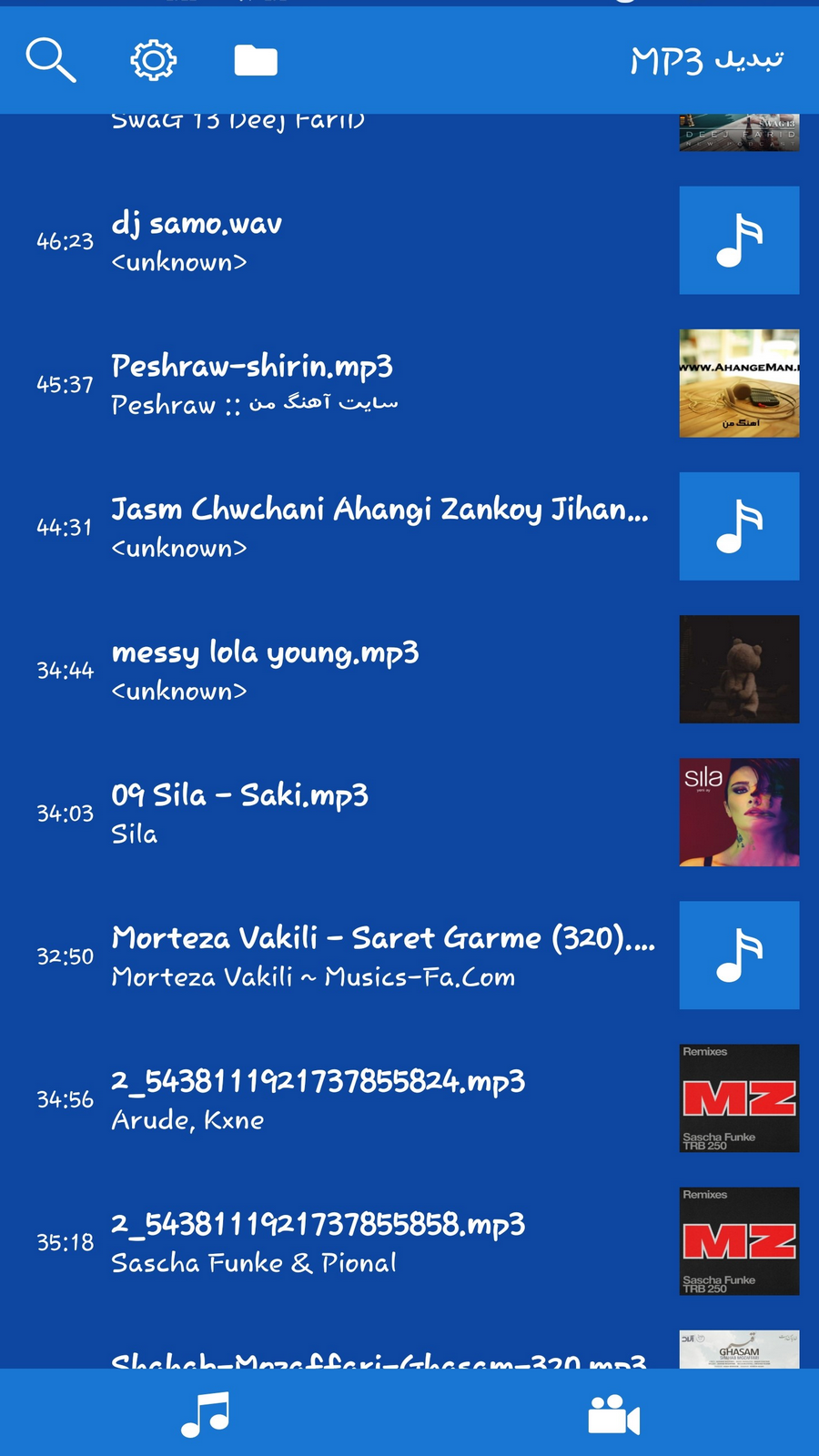Open the settings gear
Screen dimensions: 819x1456
[x=153, y=61]
